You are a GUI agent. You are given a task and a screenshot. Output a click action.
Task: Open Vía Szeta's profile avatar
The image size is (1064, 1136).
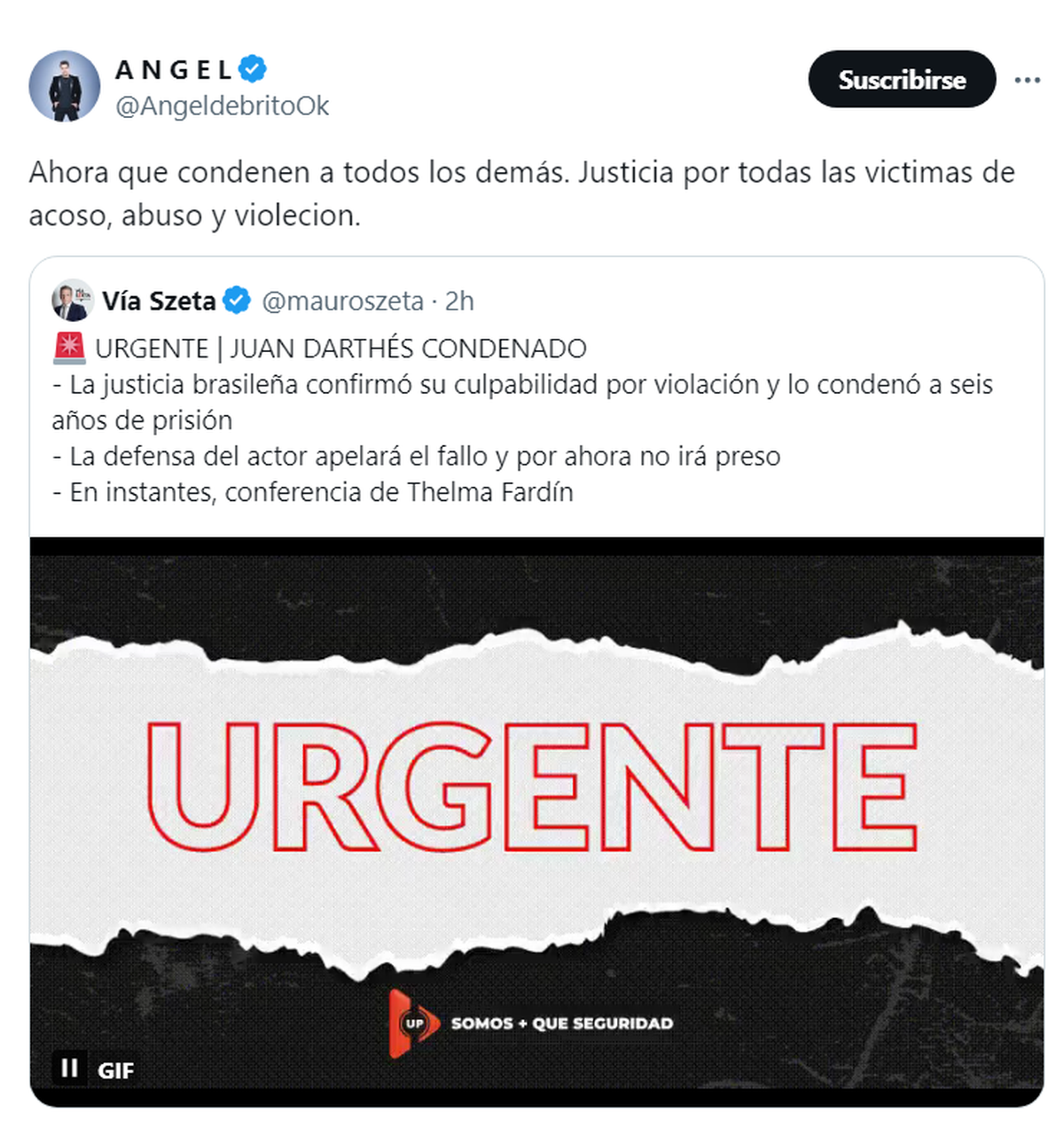(x=72, y=302)
